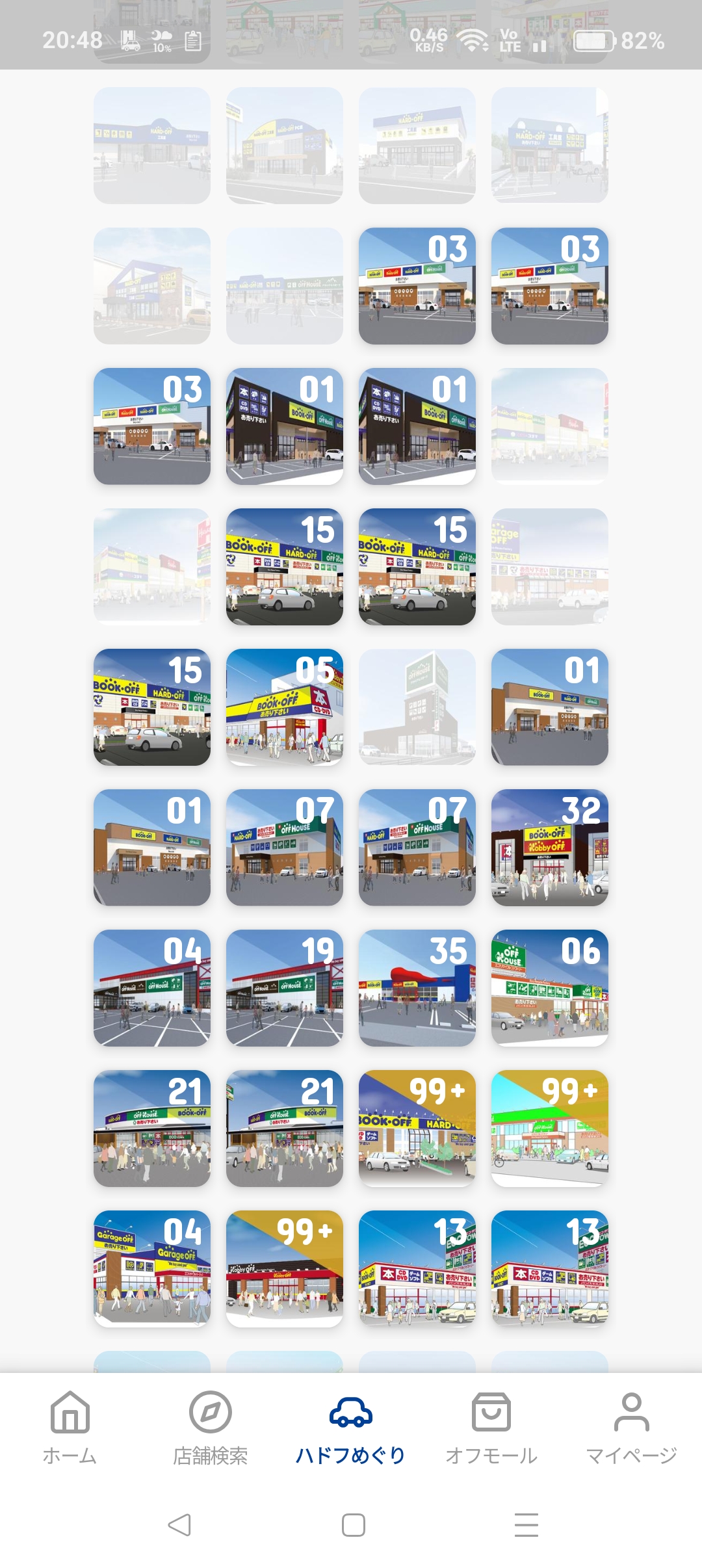Select the store tile numbered 19

[x=285, y=988]
